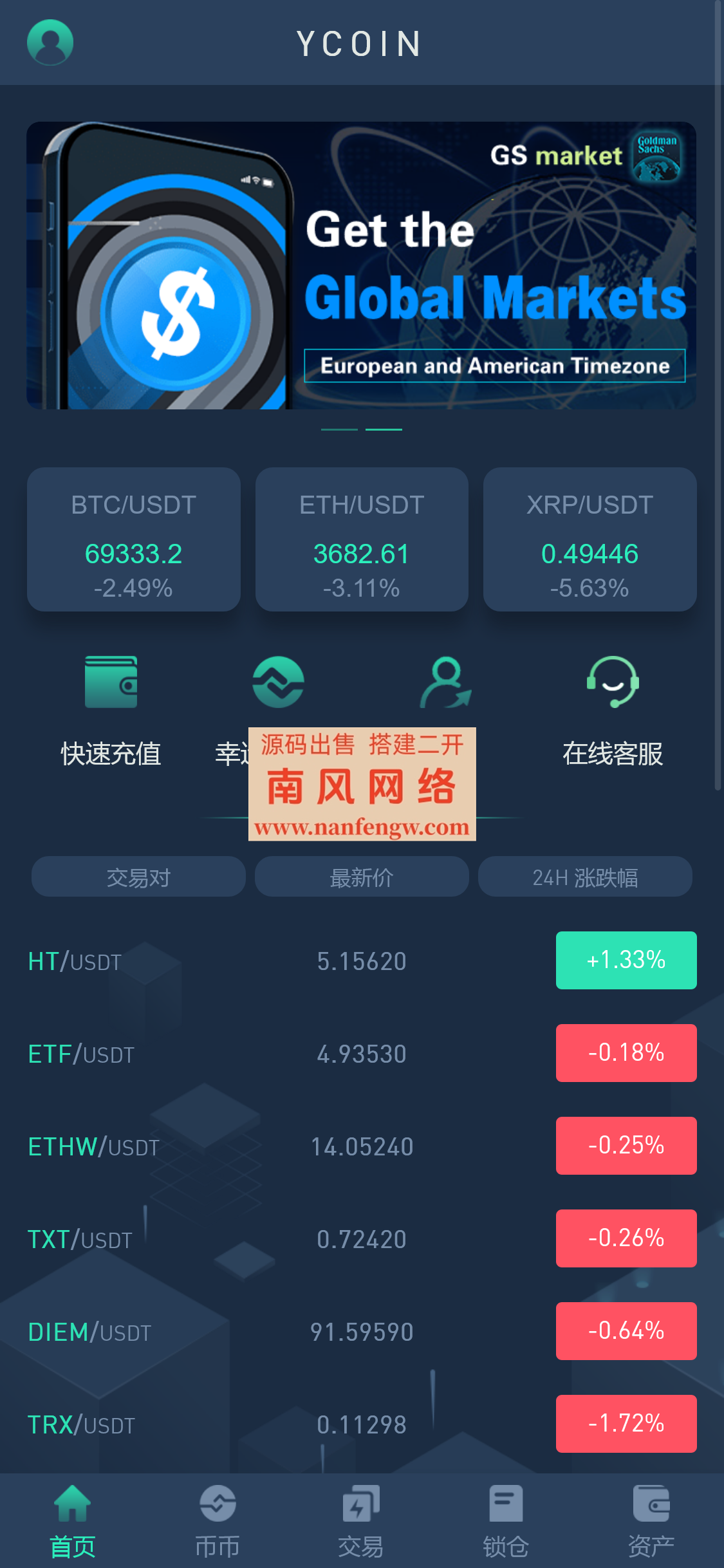Toggle the 交易对 column header
Viewport: 724px width, 1568px height.
138,876
